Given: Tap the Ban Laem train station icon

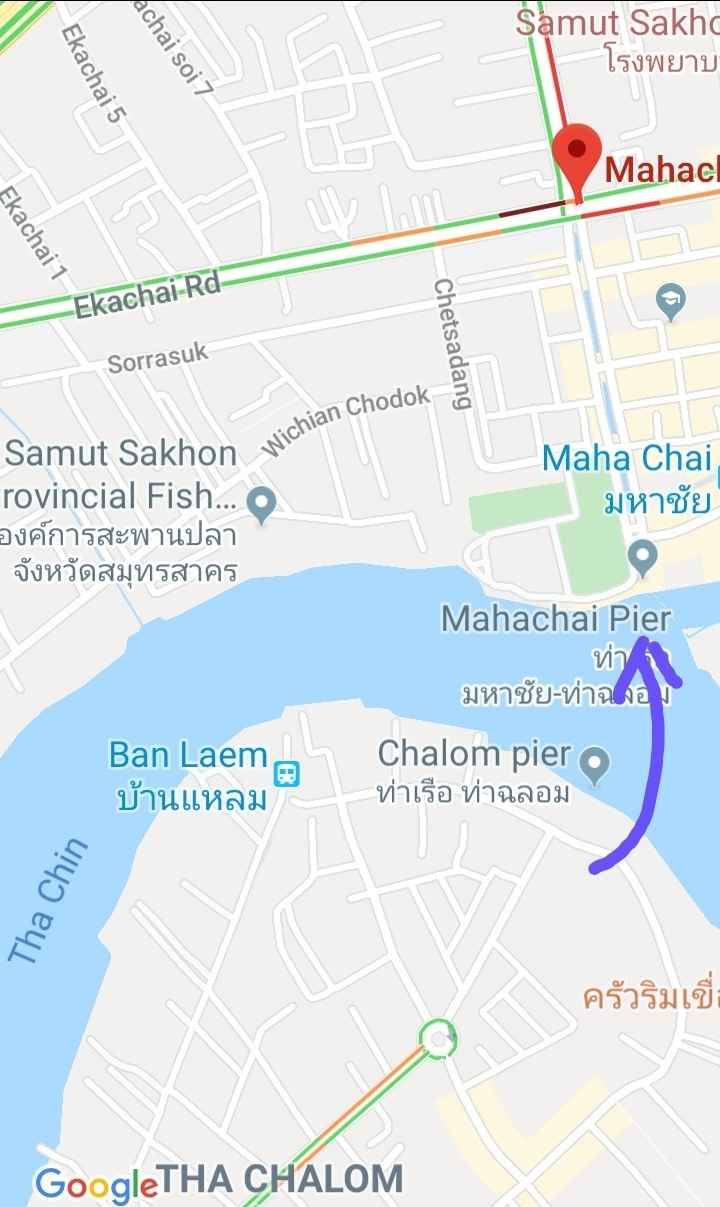Looking at the screenshot, I should tap(288, 773).
